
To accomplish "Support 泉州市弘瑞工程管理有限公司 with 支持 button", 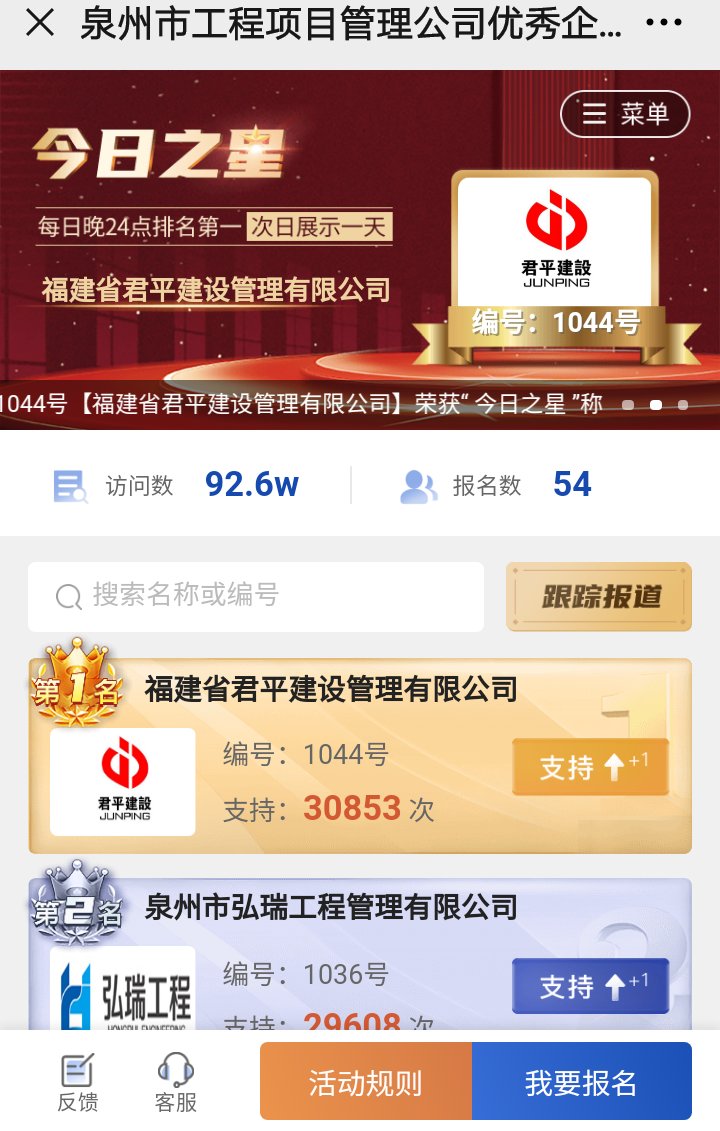I will tap(590, 987).
